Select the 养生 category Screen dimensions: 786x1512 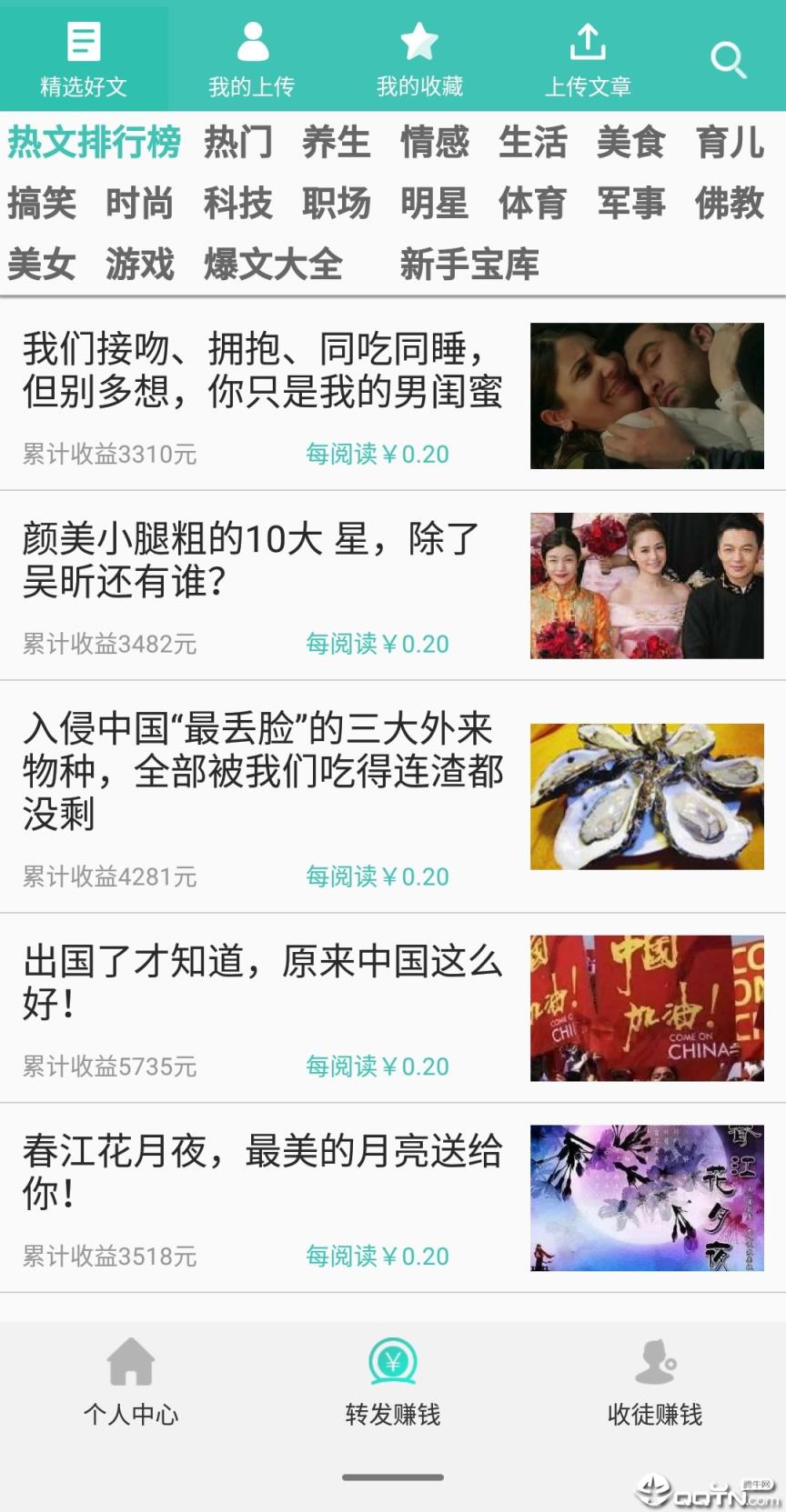[x=338, y=143]
